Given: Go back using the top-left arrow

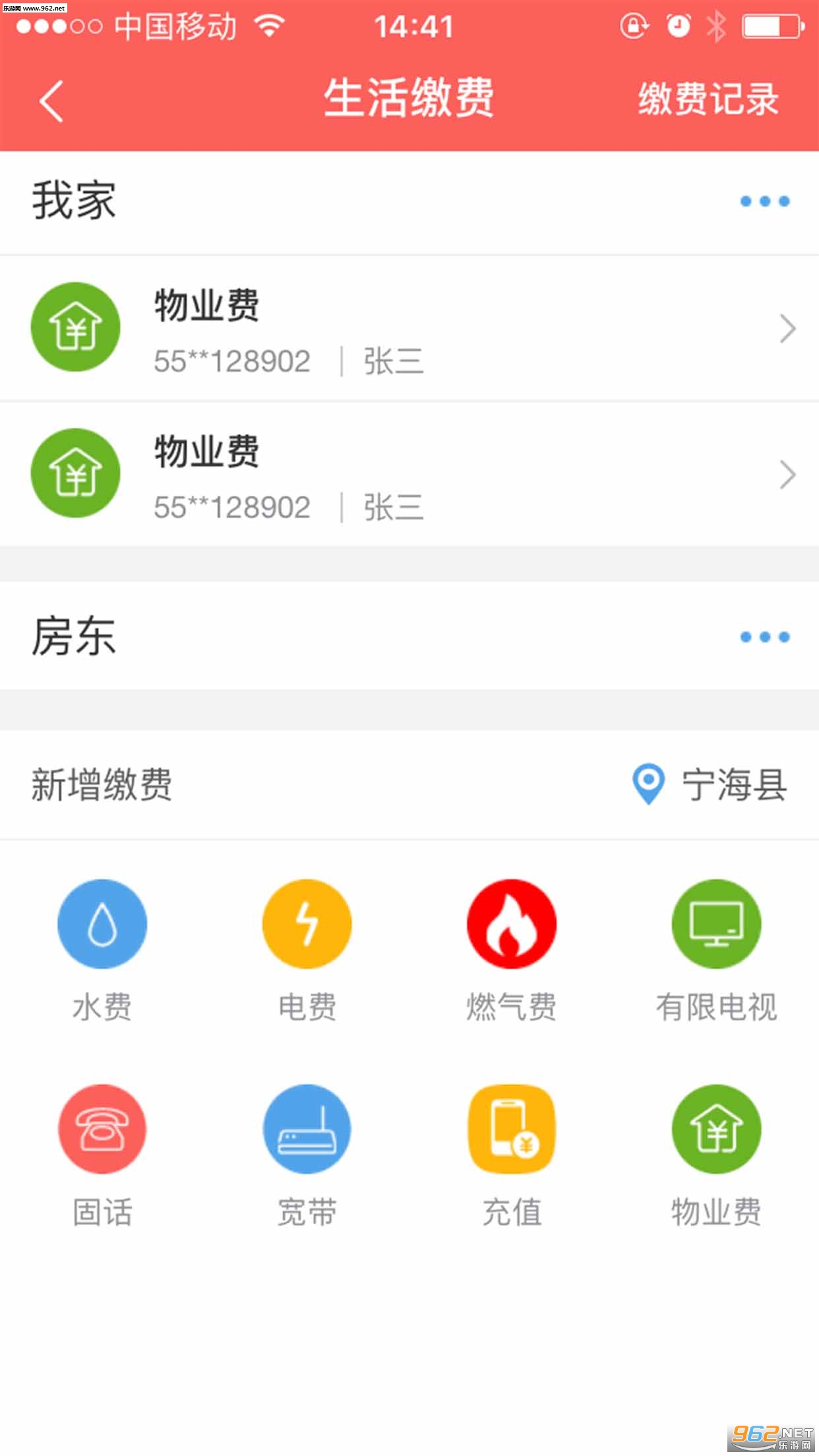Looking at the screenshot, I should click(x=51, y=101).
